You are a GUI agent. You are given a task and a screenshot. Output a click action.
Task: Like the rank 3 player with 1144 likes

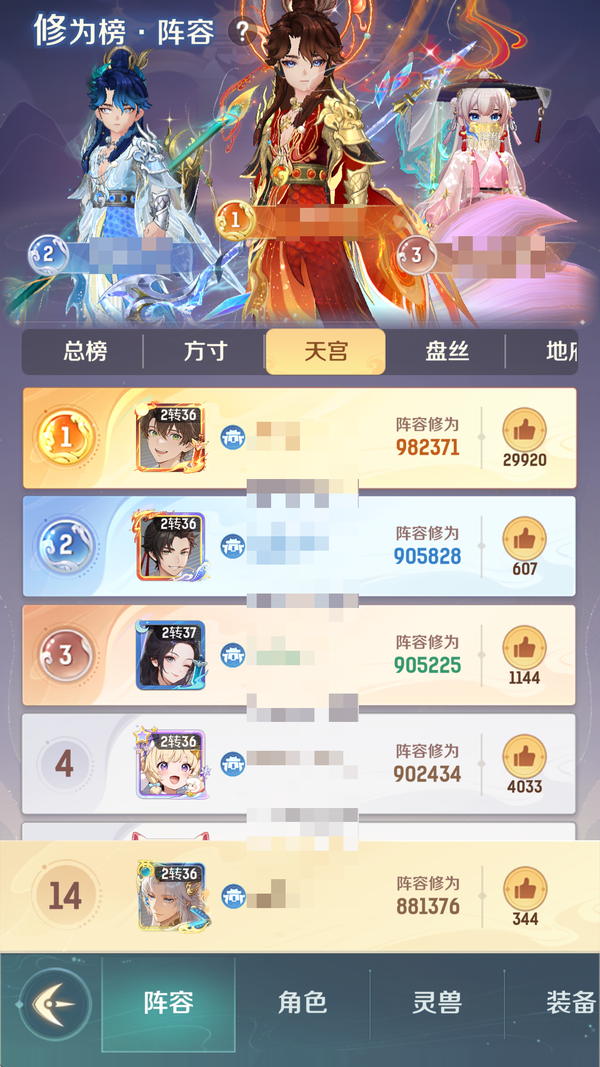point(524,647)
